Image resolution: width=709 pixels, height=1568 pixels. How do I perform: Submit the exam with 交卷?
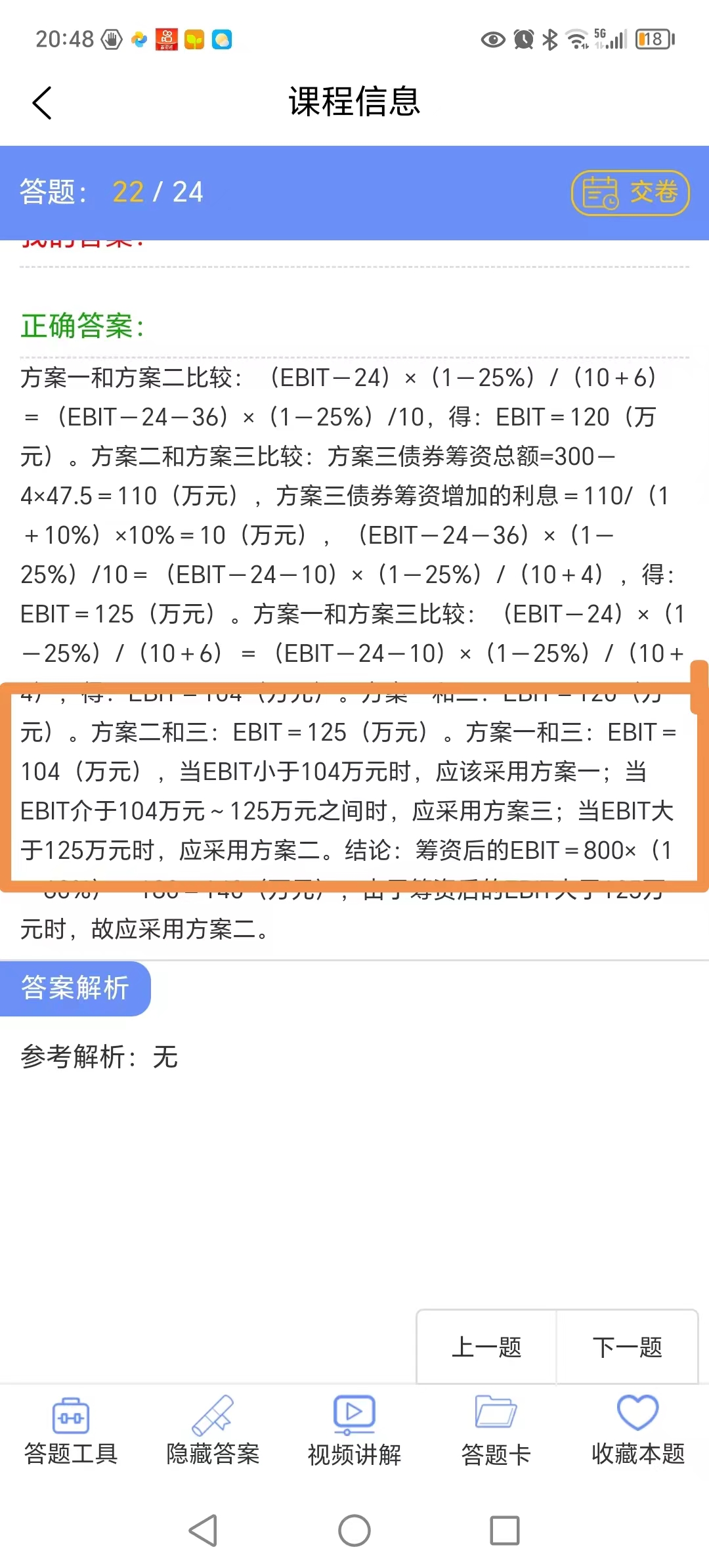point(630,192)
